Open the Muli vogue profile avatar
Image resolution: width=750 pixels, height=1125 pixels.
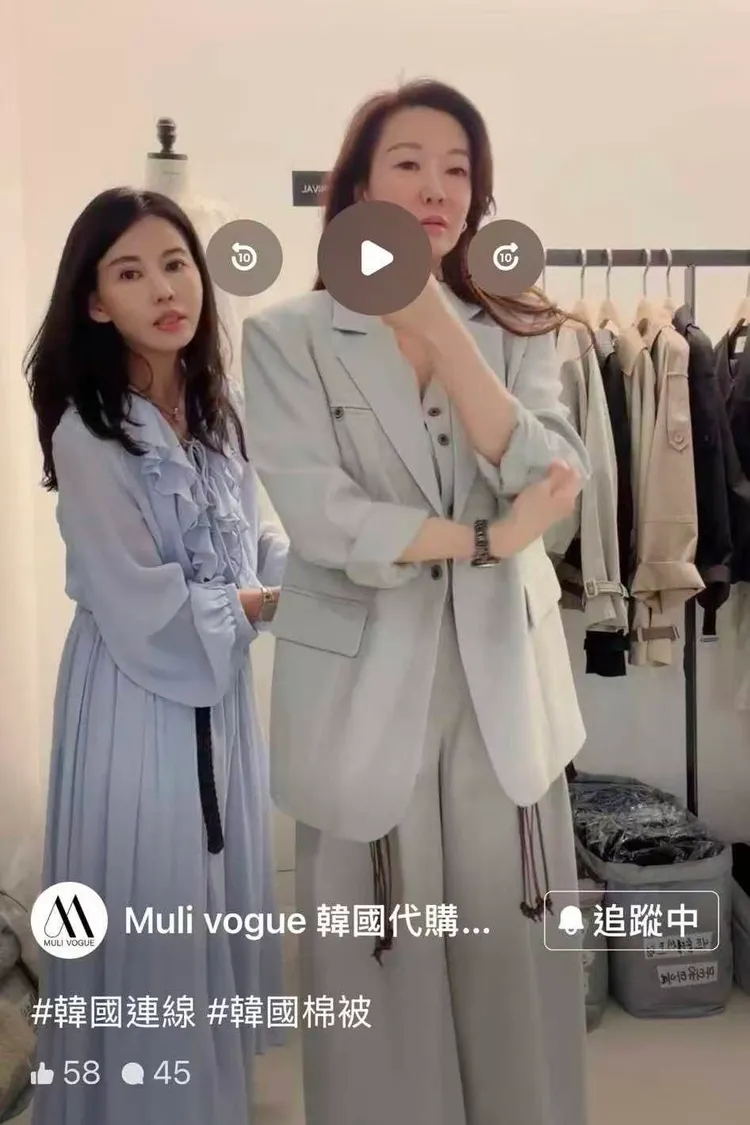point(69,920)
